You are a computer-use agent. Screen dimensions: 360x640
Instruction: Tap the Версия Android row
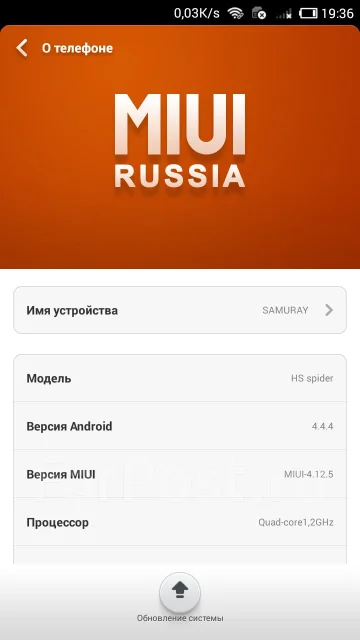pos(180,426)
